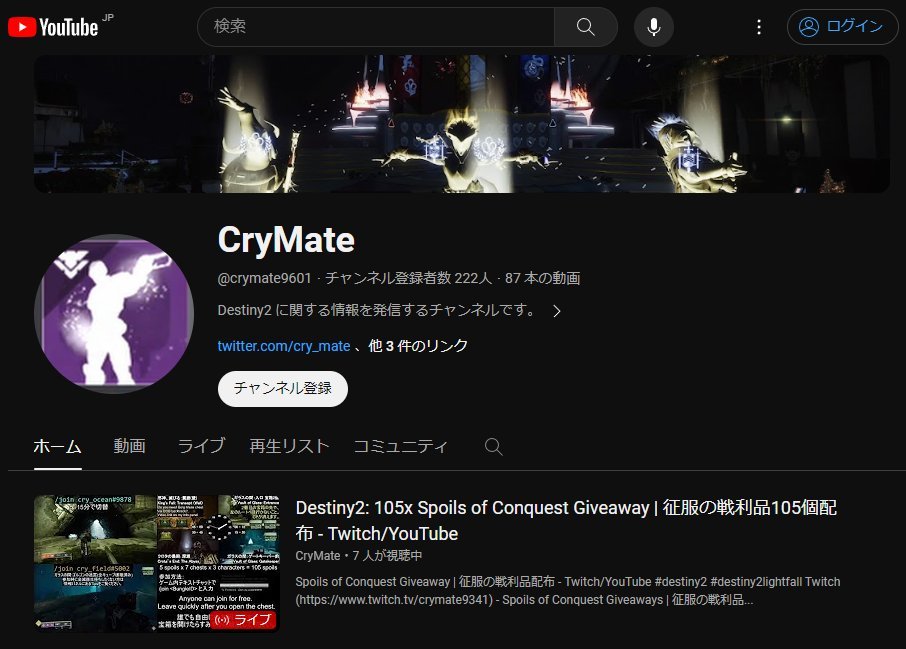Screen dimensions: 906x649
Task: Open the Destiny2: 105x Spoils Giveaway title
Action: (x=566, y=520)
